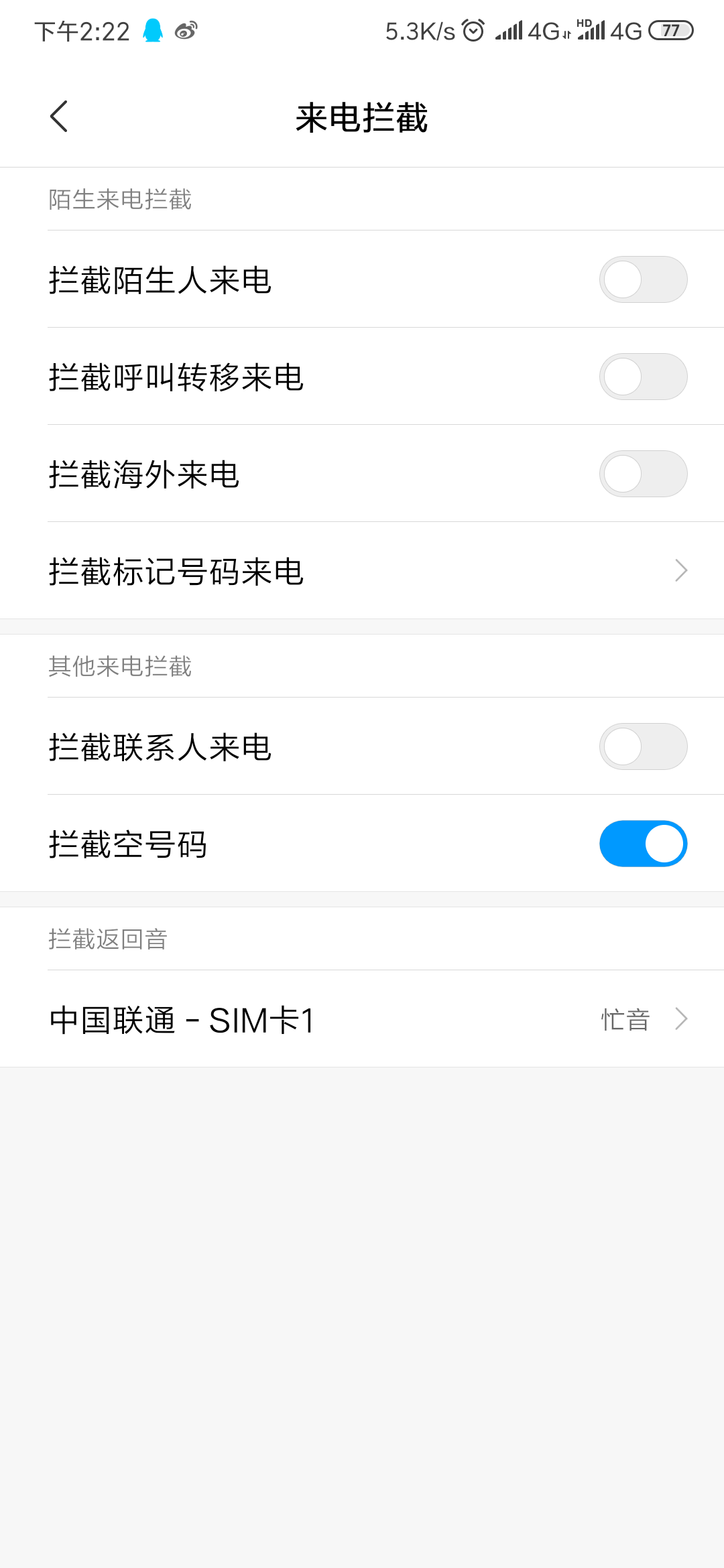
Task: Open 拦截标记号码来电 settings
Action: click(362, 571)
